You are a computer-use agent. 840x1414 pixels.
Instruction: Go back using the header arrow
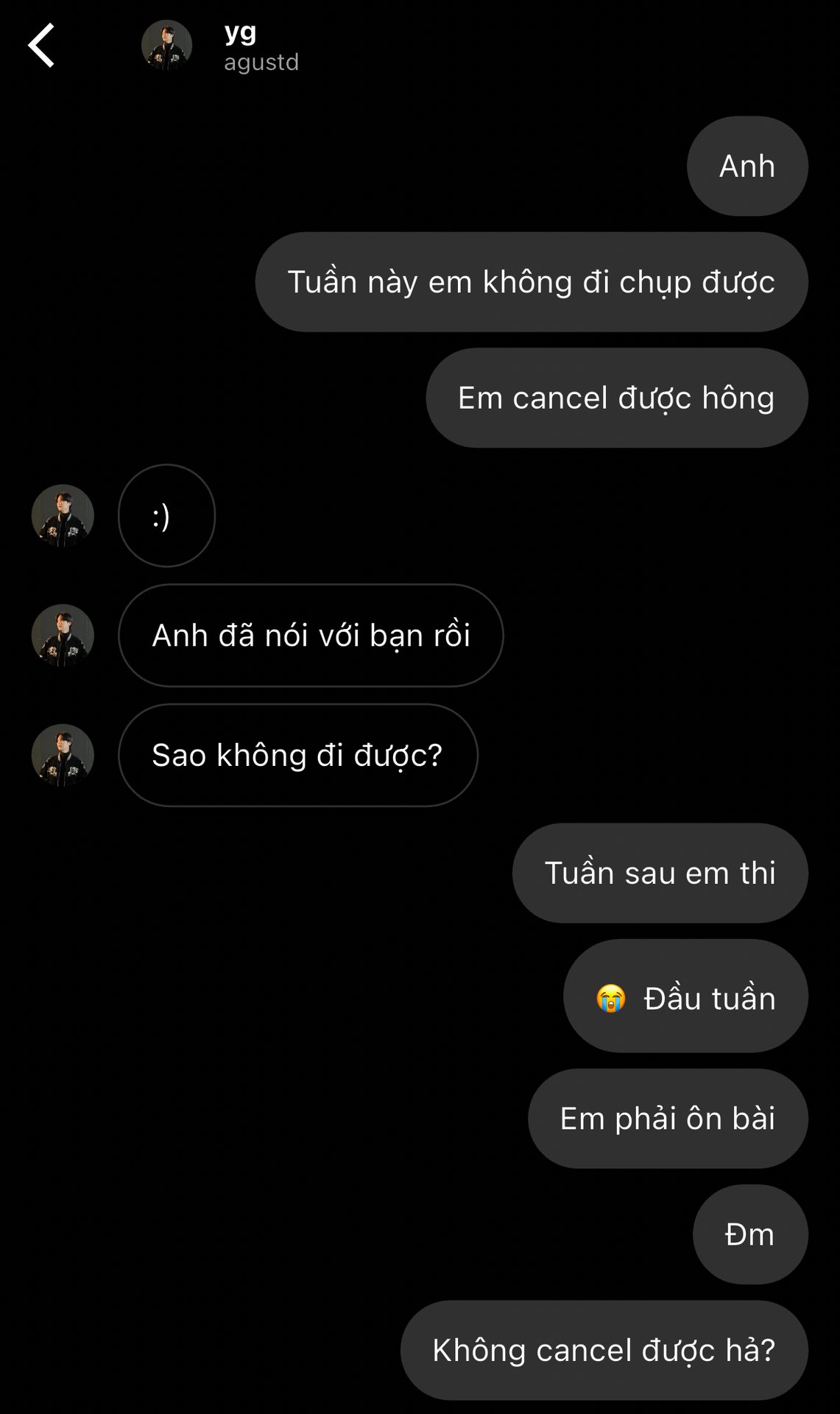pyautogui.click(x=41, y=46)
